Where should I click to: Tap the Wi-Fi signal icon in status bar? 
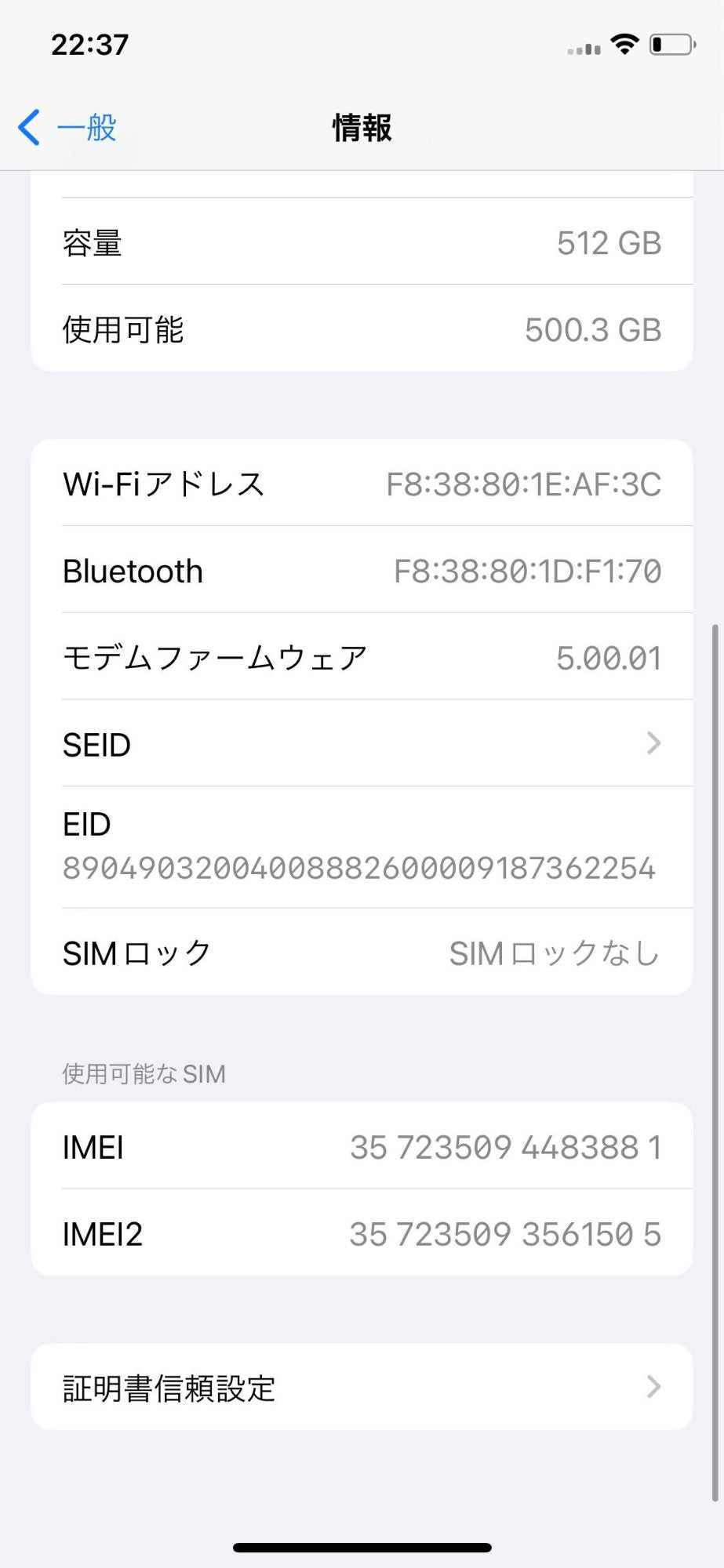624,45
